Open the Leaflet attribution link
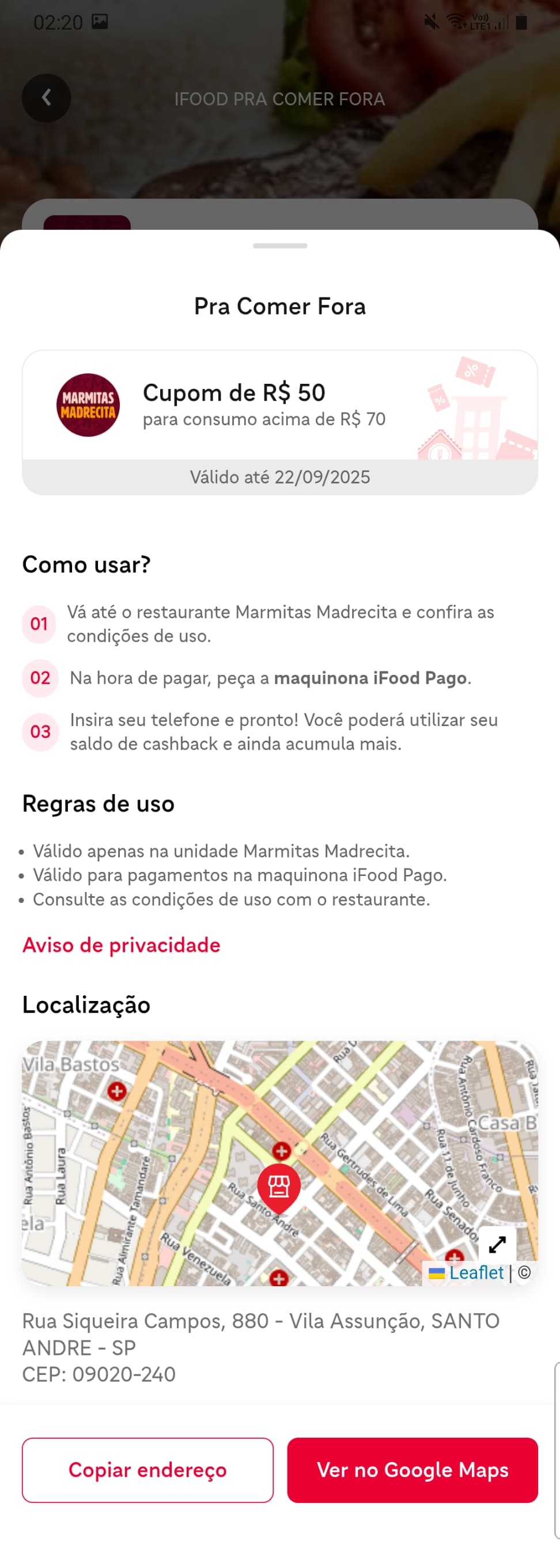The width and height of the screenshot is (560, 1568). (x=476, y=1273)
